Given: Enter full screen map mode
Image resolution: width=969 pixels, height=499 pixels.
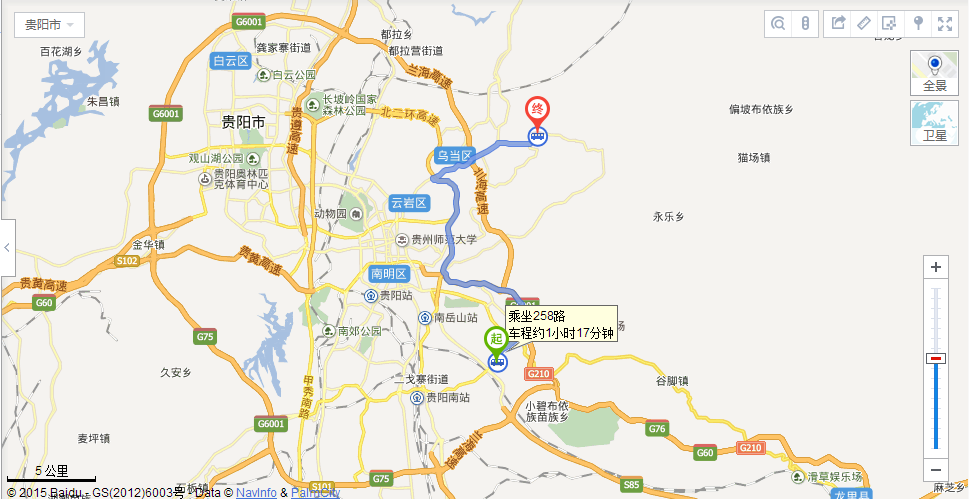Looking at the screenshot, I should 944,23.
